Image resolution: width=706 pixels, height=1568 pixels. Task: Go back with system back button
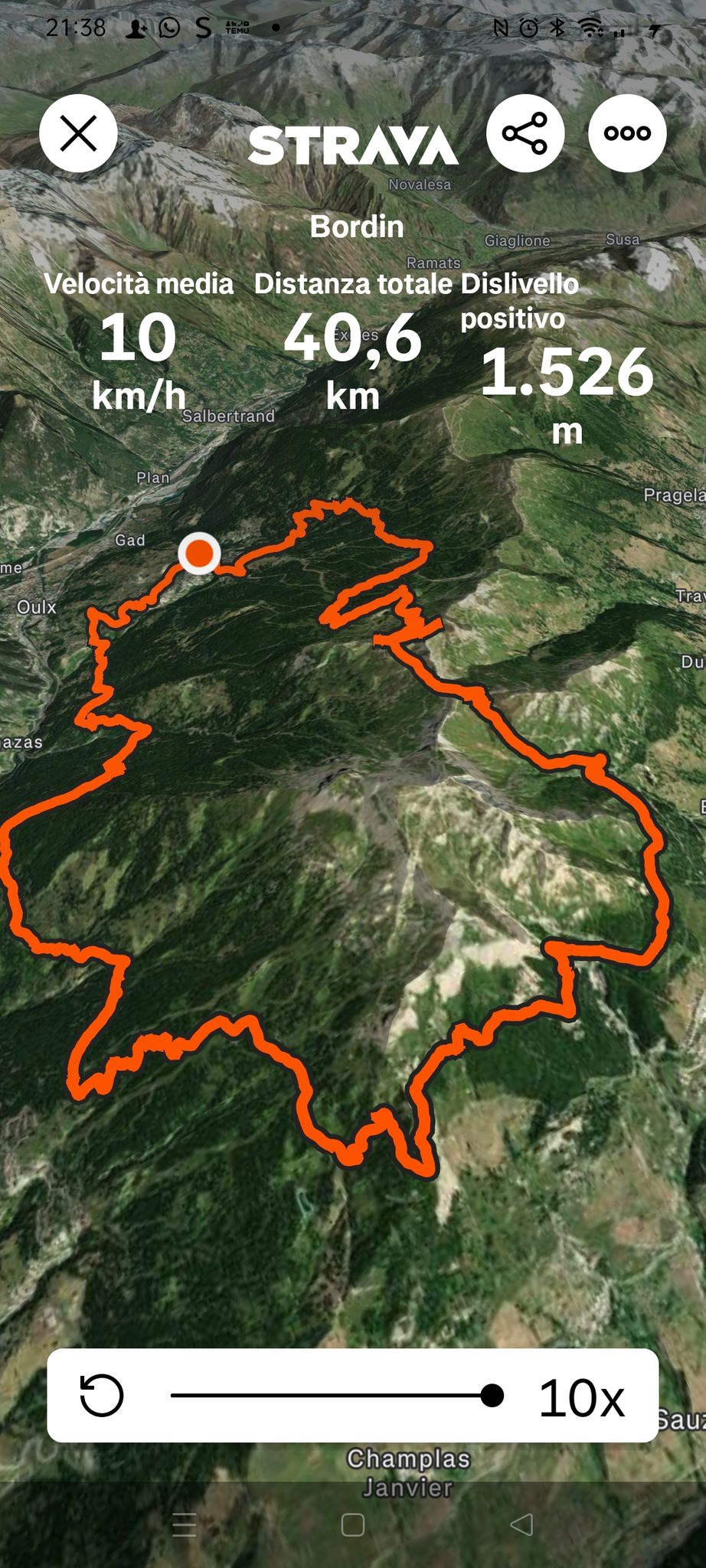pyautogui.click(x=521, y=1524)
